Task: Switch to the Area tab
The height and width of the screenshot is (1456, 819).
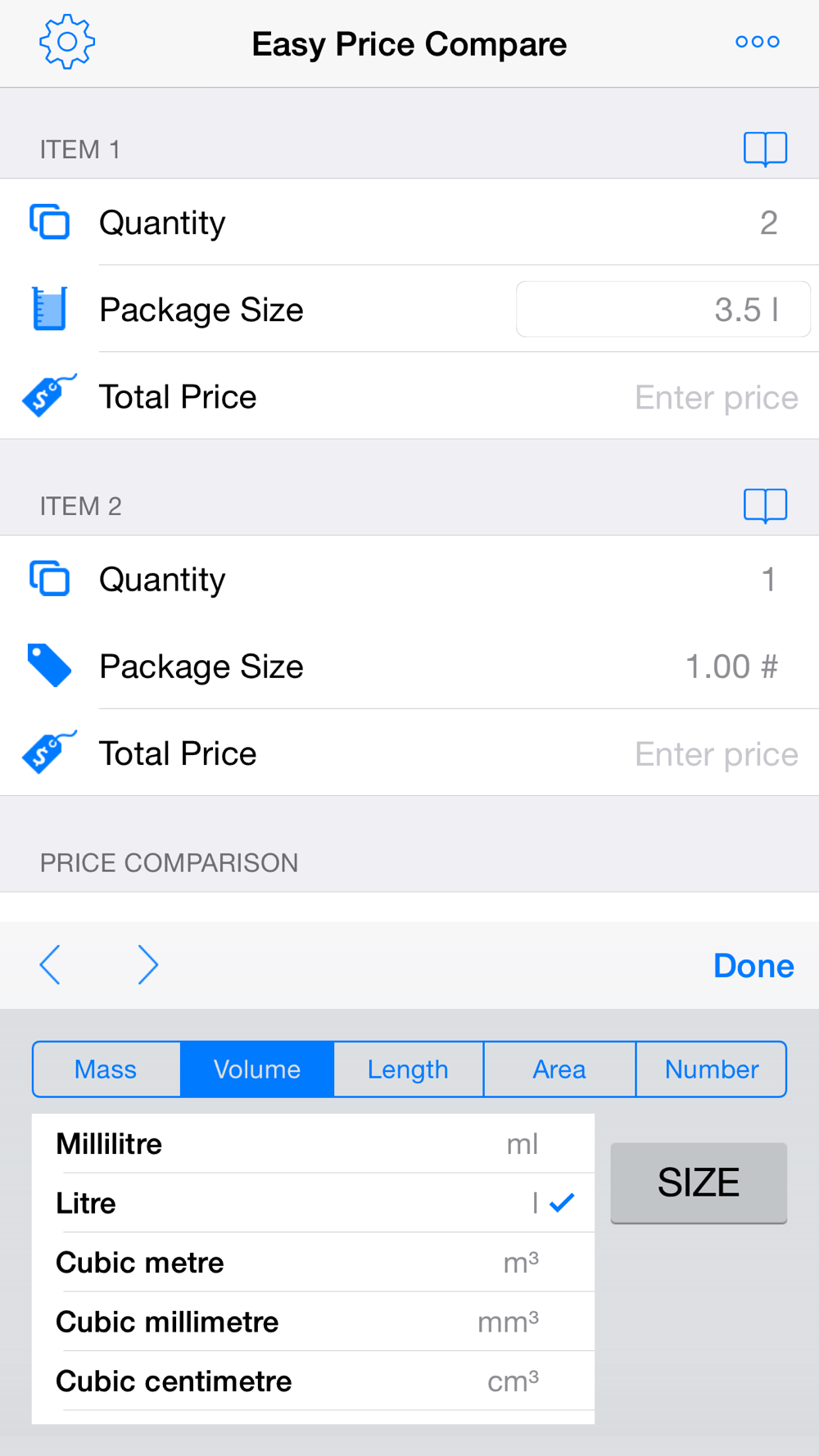Action: (x=559, y=1069)
